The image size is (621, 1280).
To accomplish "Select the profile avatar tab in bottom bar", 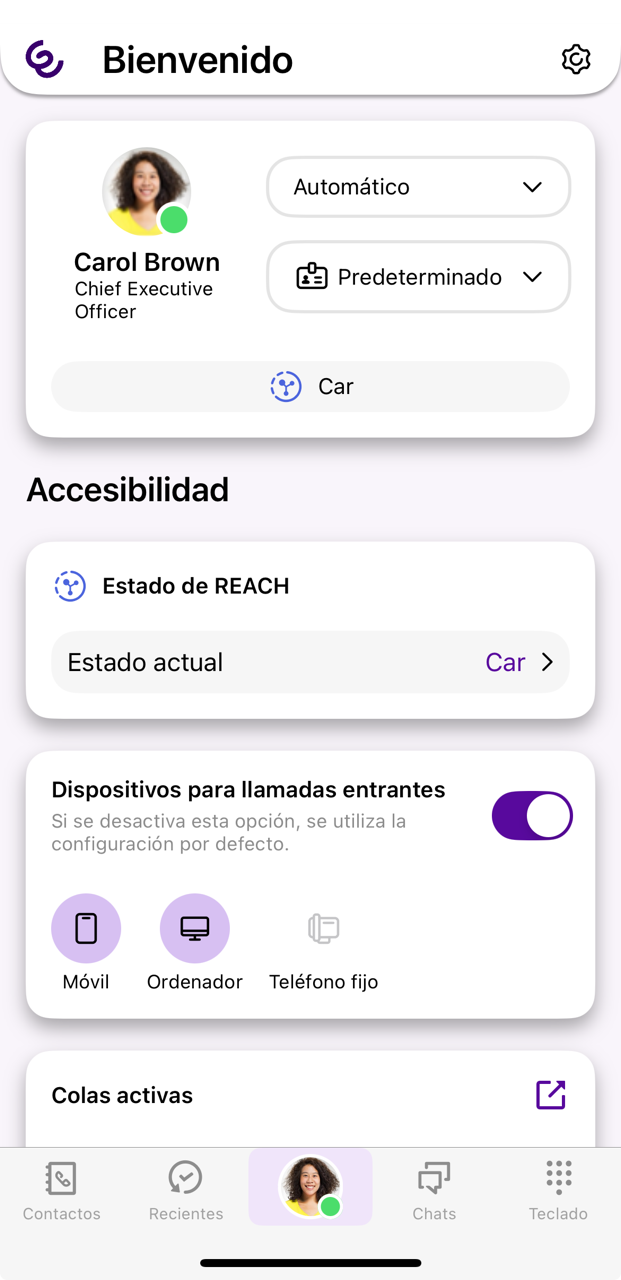I will (310, 1187).
